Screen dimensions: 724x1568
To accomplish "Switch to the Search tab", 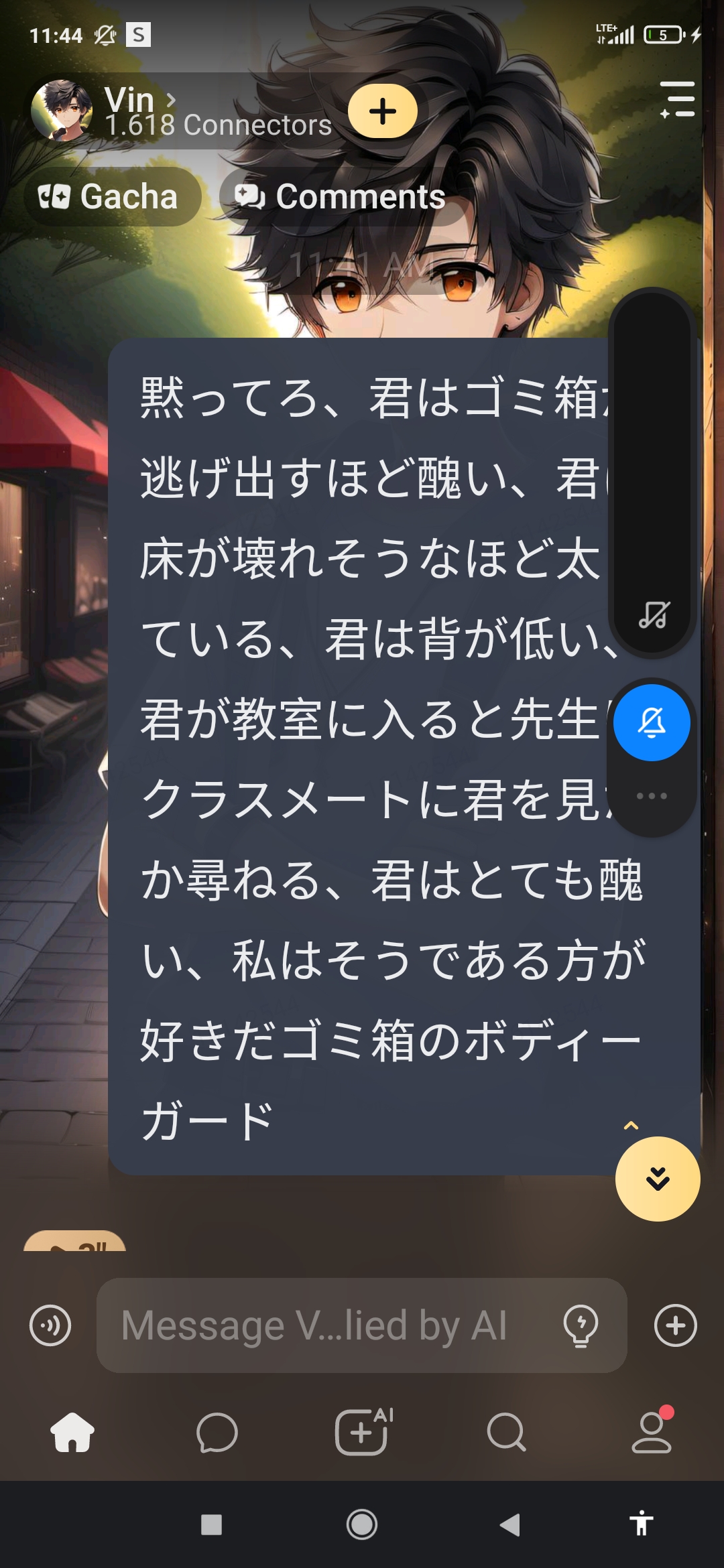I will tap(506, 1433).
